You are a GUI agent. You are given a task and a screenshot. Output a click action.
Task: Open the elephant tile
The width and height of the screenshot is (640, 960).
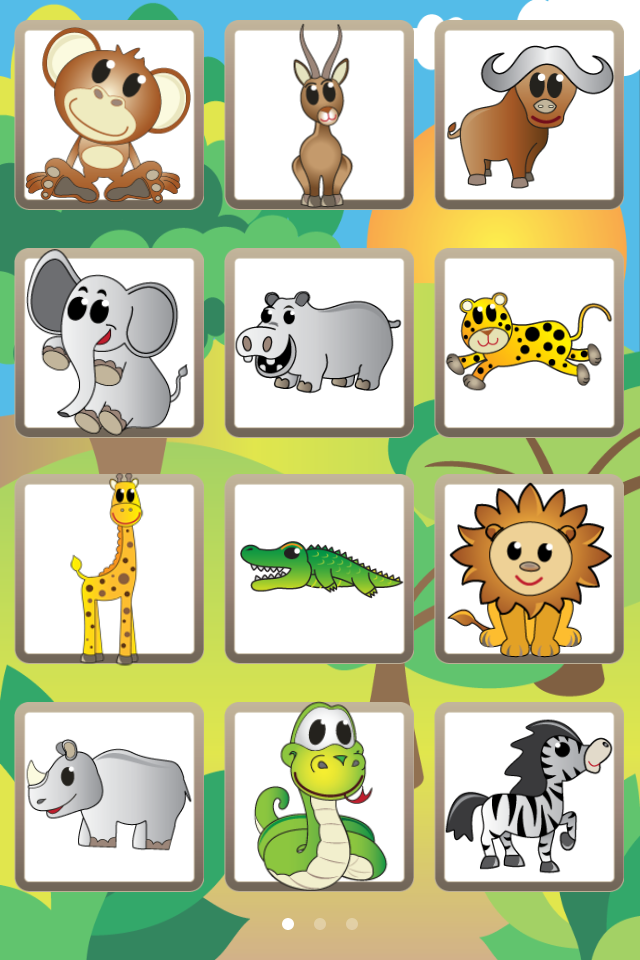[x=109, y=343]
